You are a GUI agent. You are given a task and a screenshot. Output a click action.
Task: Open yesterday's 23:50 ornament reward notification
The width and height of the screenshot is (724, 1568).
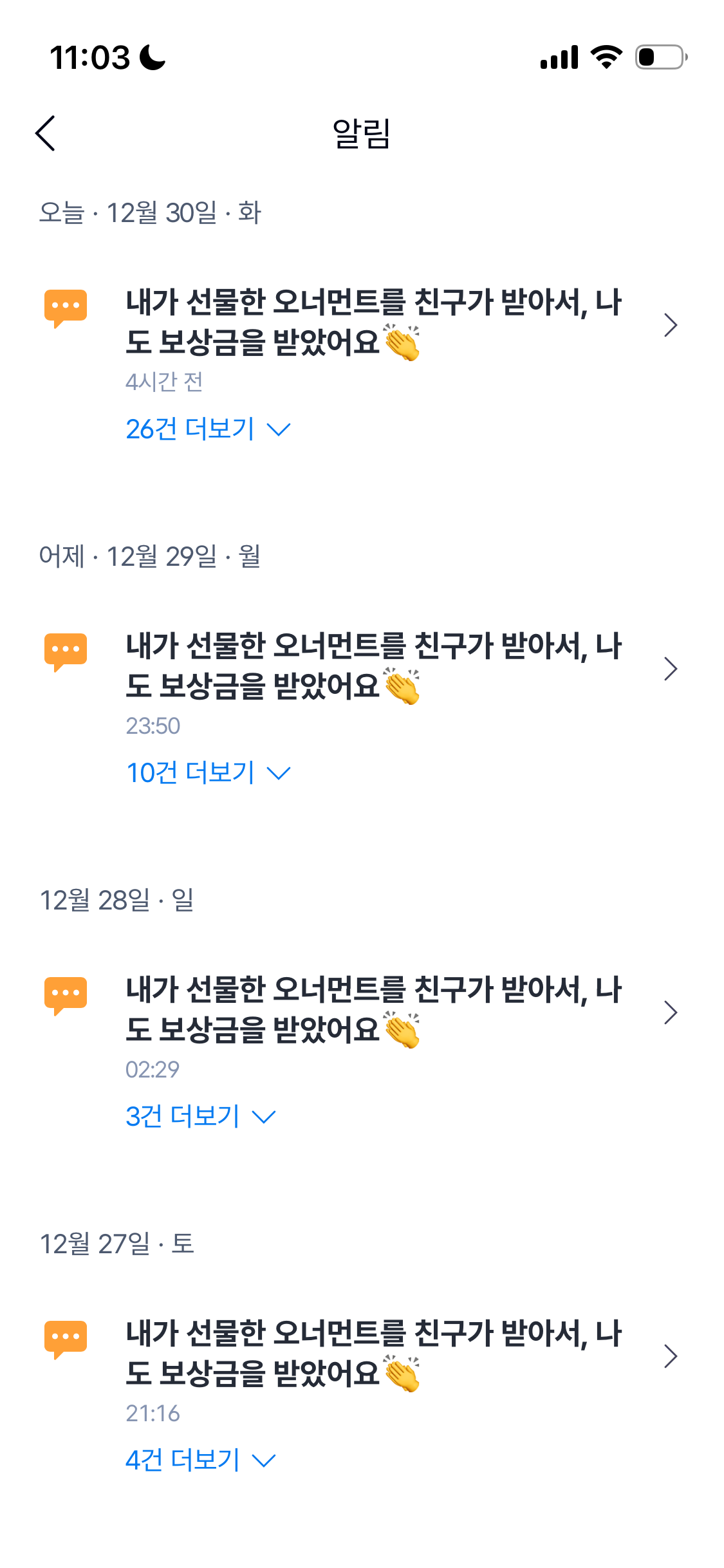coord(362,682)
